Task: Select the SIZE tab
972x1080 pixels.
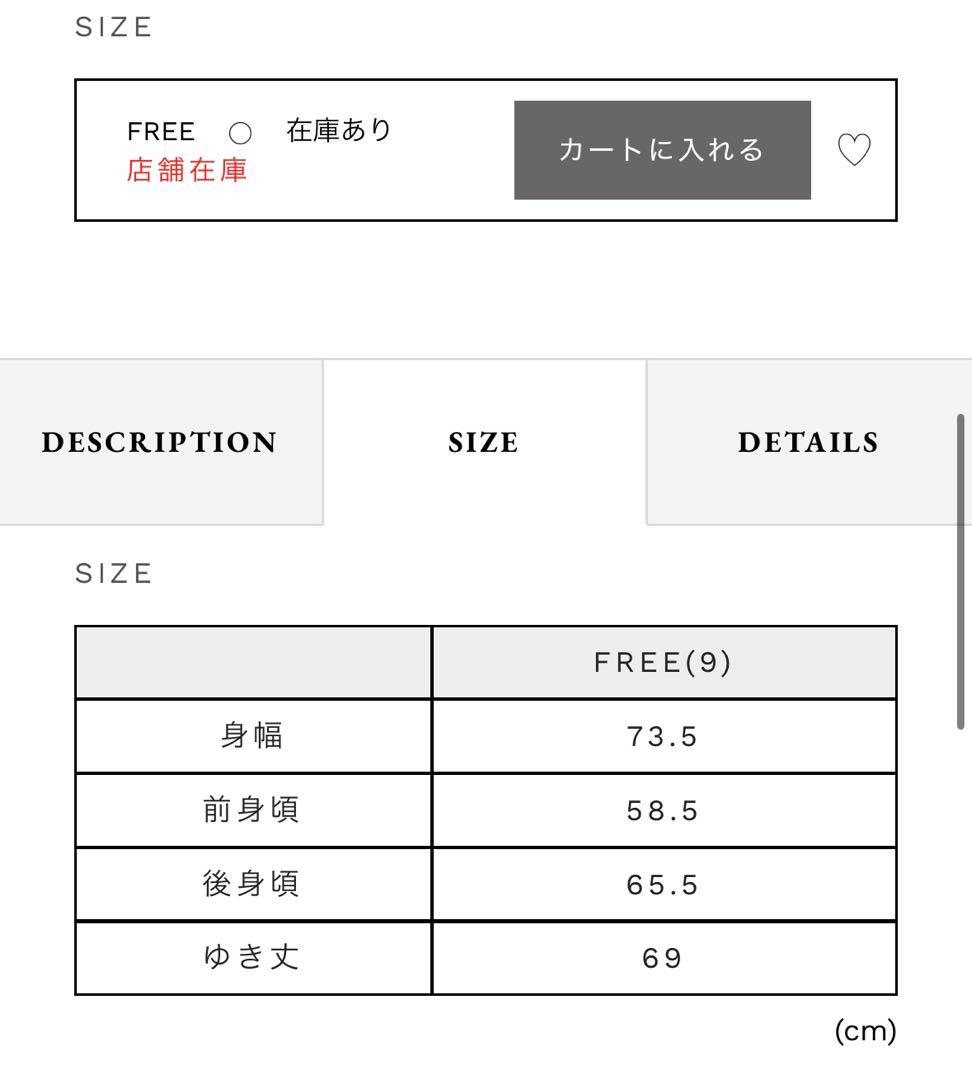Action: click(484, 442)
